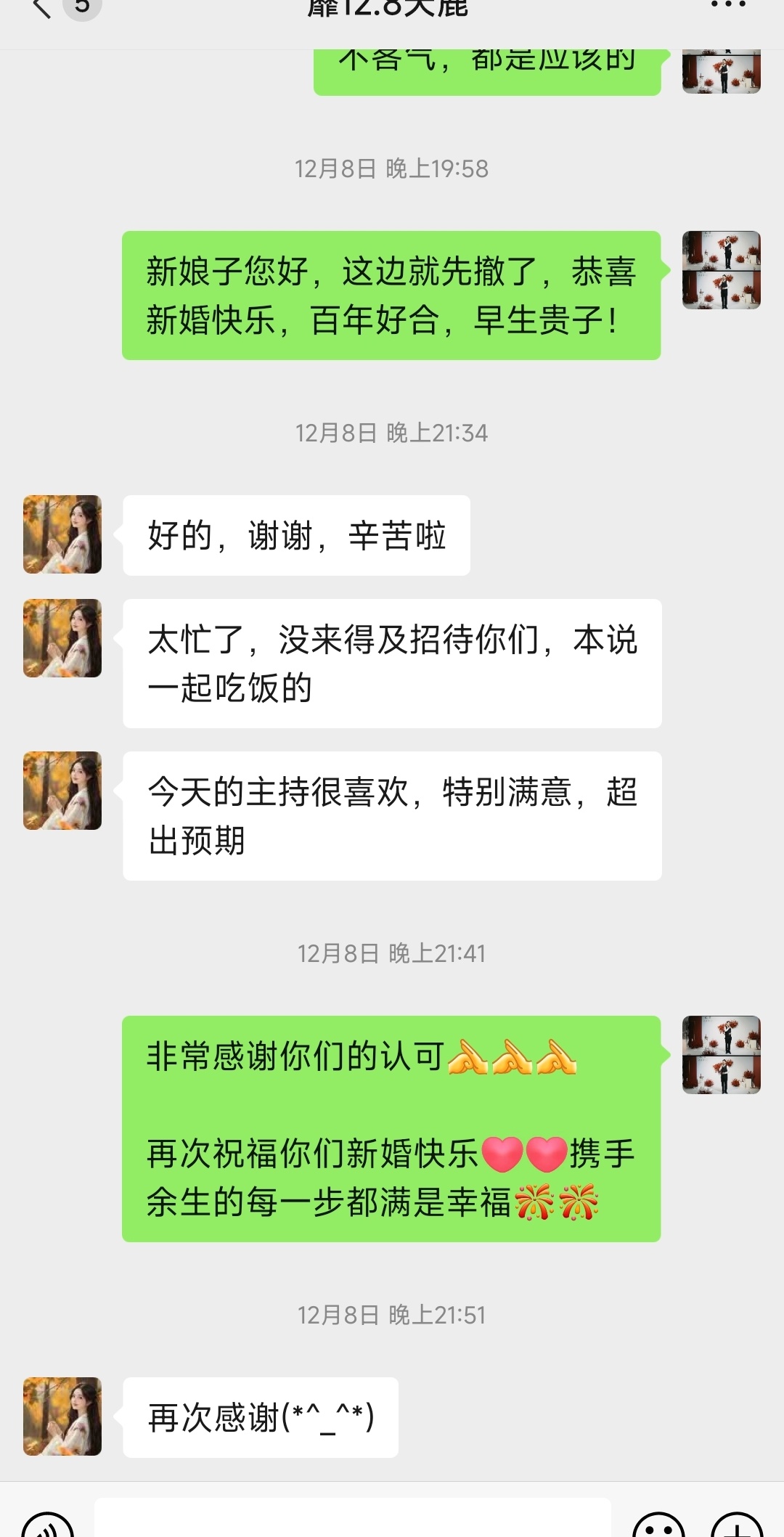Go back to the chat list
Screen dimensions: 784x1537
(42, 7)
